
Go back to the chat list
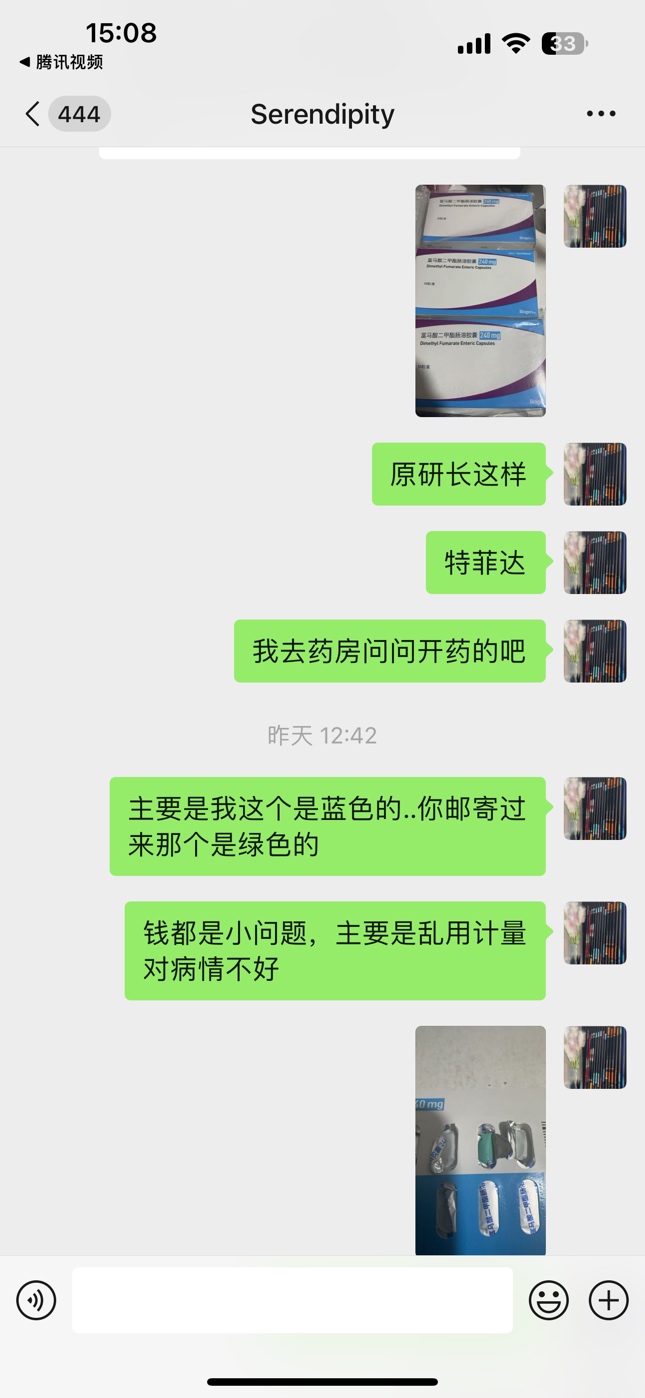[33, 114]
